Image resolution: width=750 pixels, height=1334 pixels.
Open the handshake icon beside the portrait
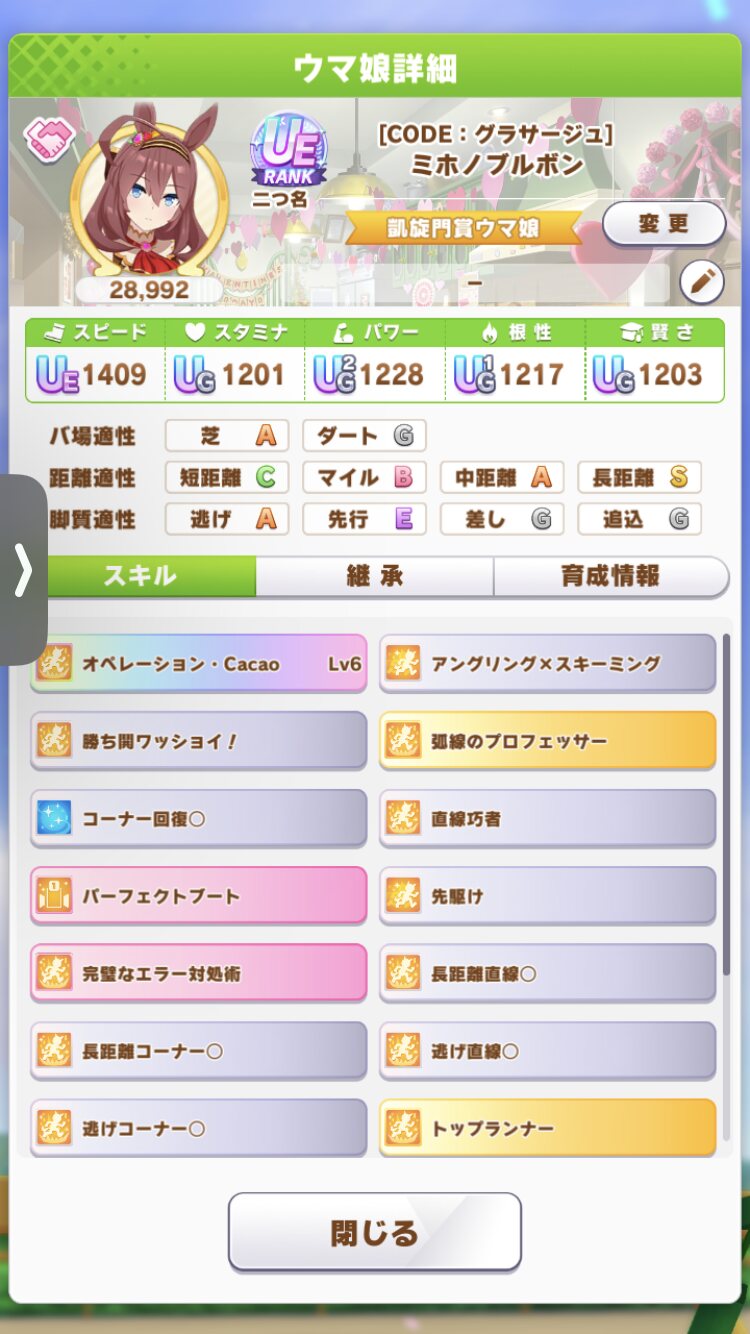46,141
